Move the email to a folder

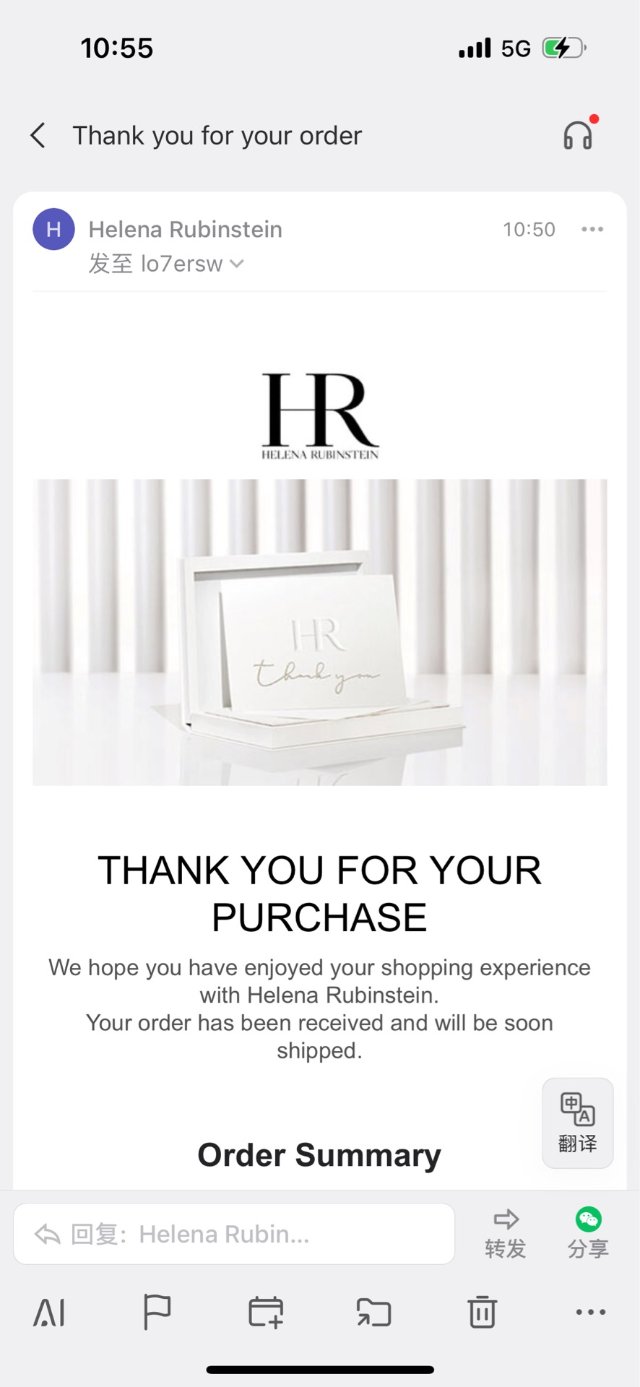373,1312
